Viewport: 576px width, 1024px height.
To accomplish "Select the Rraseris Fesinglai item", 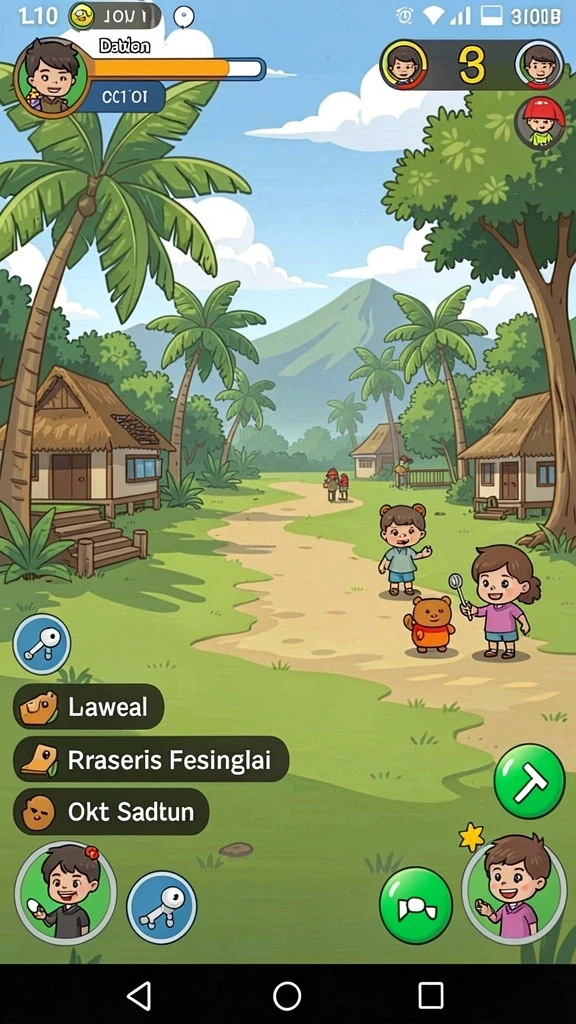I will 151,760.
